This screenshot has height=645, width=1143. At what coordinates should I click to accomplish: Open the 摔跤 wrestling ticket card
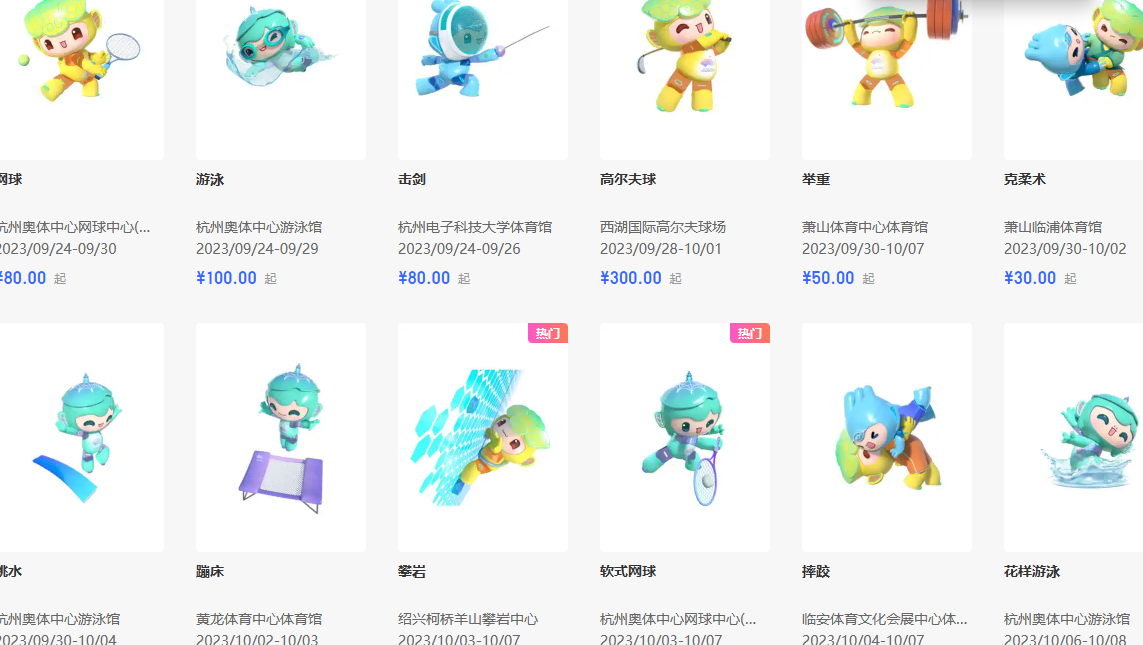pyautogui.click(x=886, y=437)
